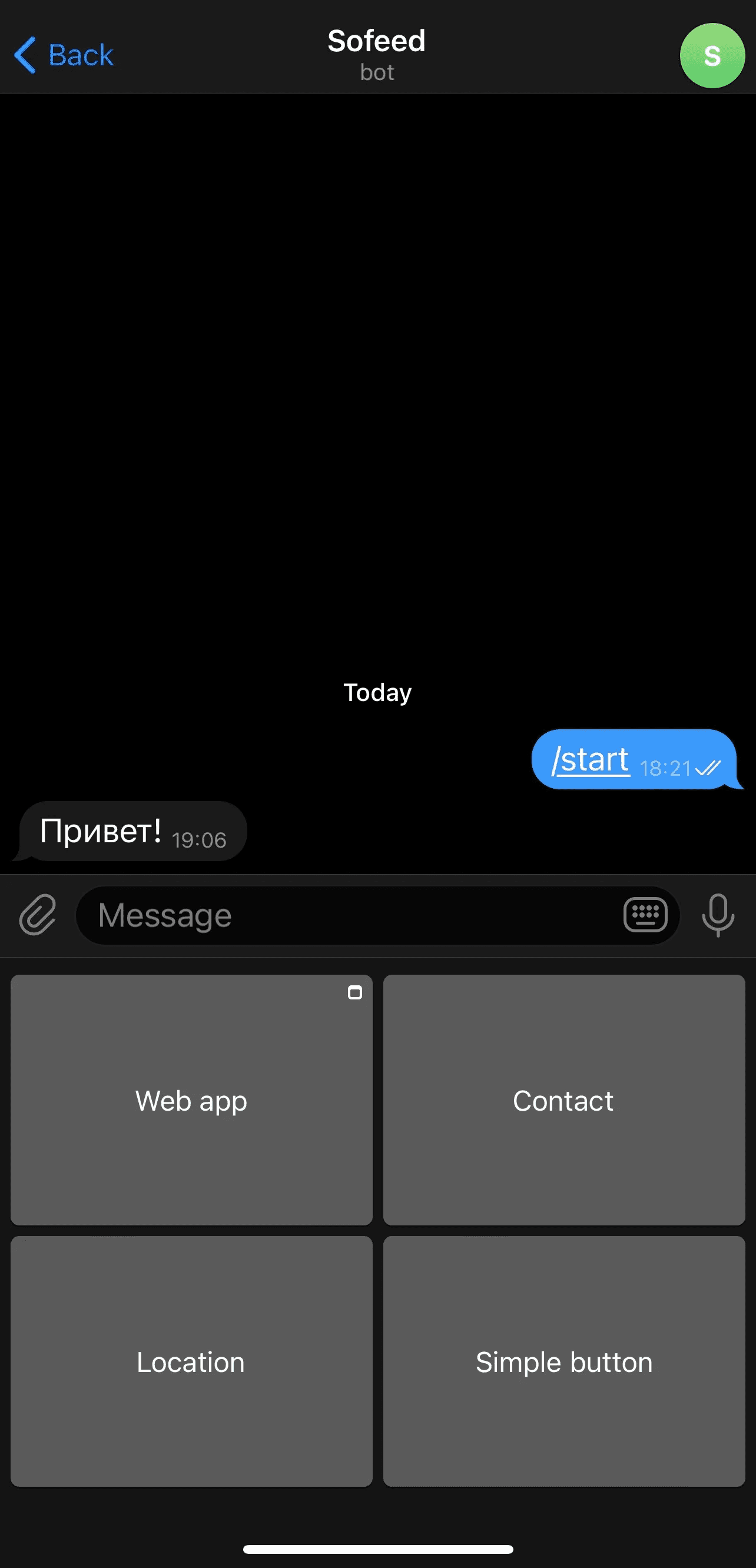This screenshot has width=756, height=1568.
Task: Go back to the chat list
Action: [x=64, y=55]
